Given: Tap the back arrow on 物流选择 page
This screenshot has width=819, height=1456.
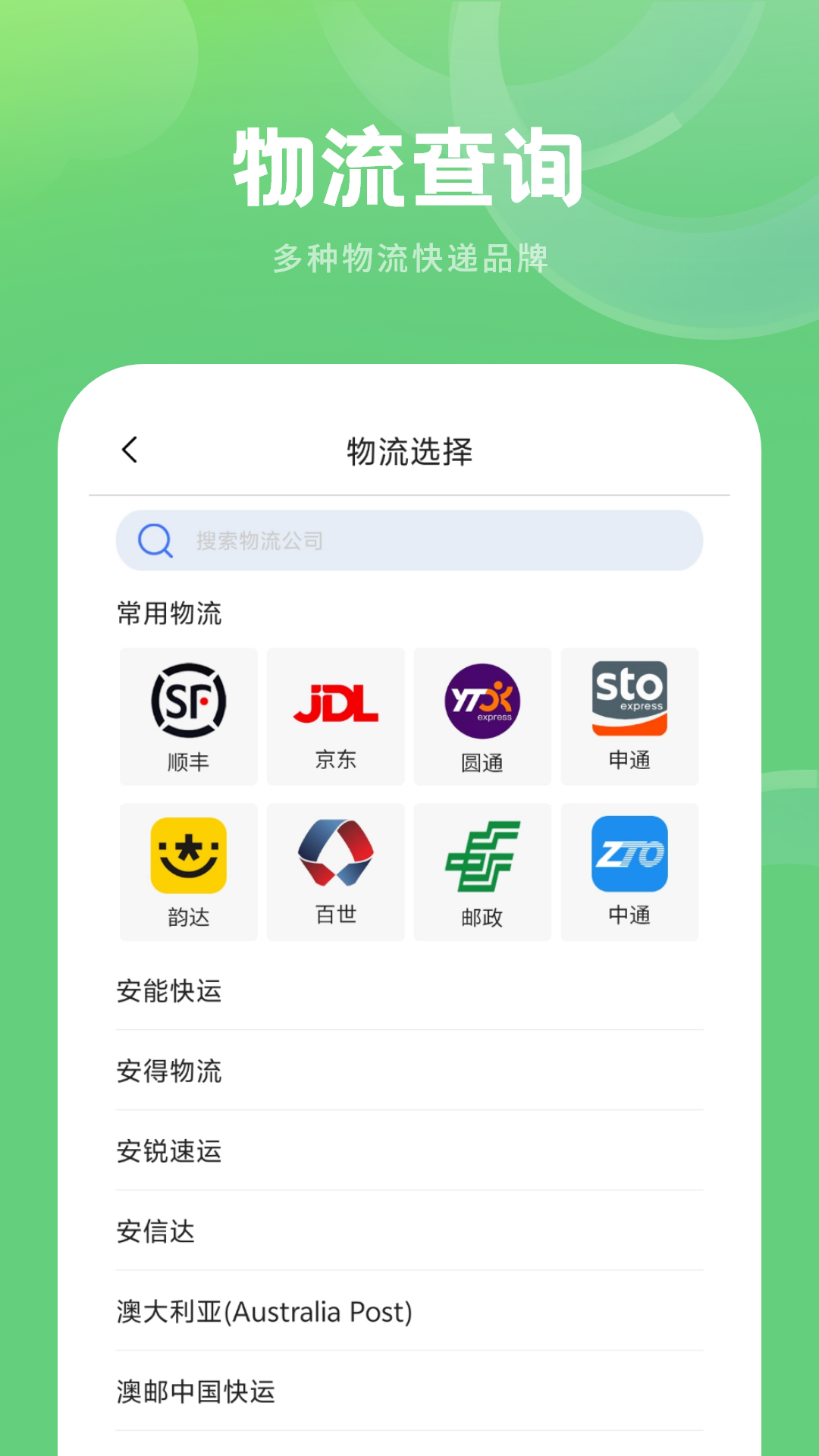Looking at the screenshot, I should pyautogui.click(x=130, y=449).
